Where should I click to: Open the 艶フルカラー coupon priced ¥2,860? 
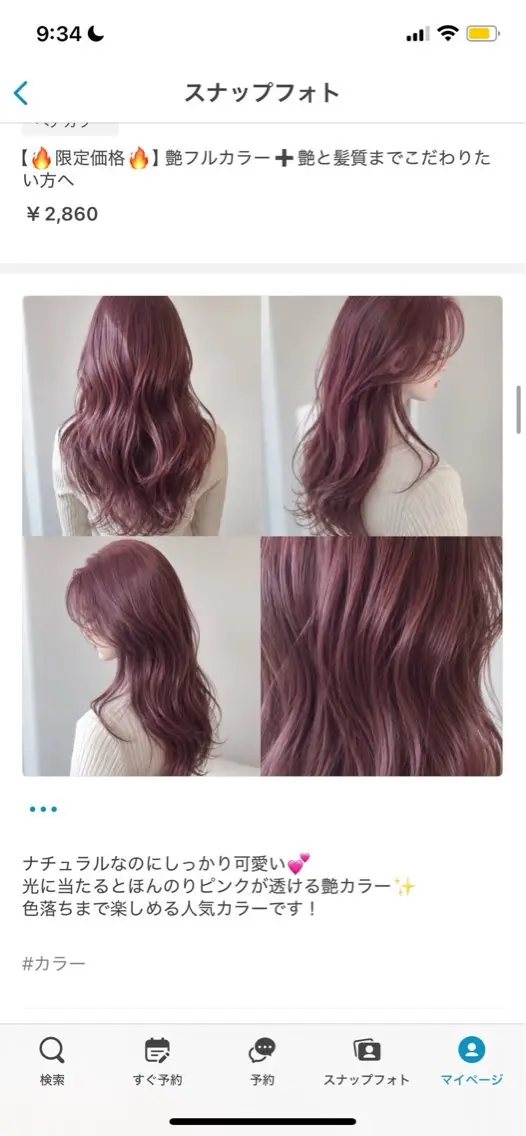(263, 186)
